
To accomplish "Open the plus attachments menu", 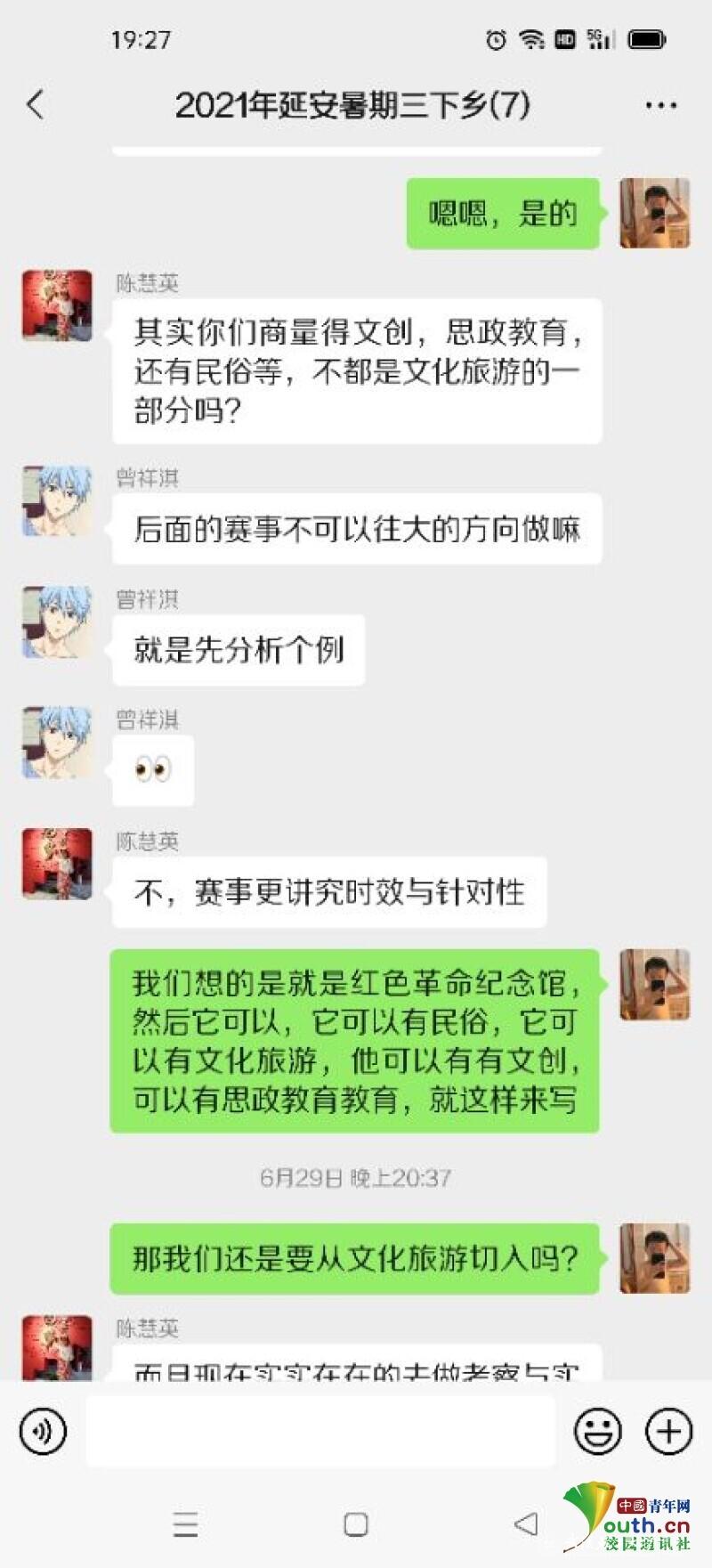I will coord(668,1431).
